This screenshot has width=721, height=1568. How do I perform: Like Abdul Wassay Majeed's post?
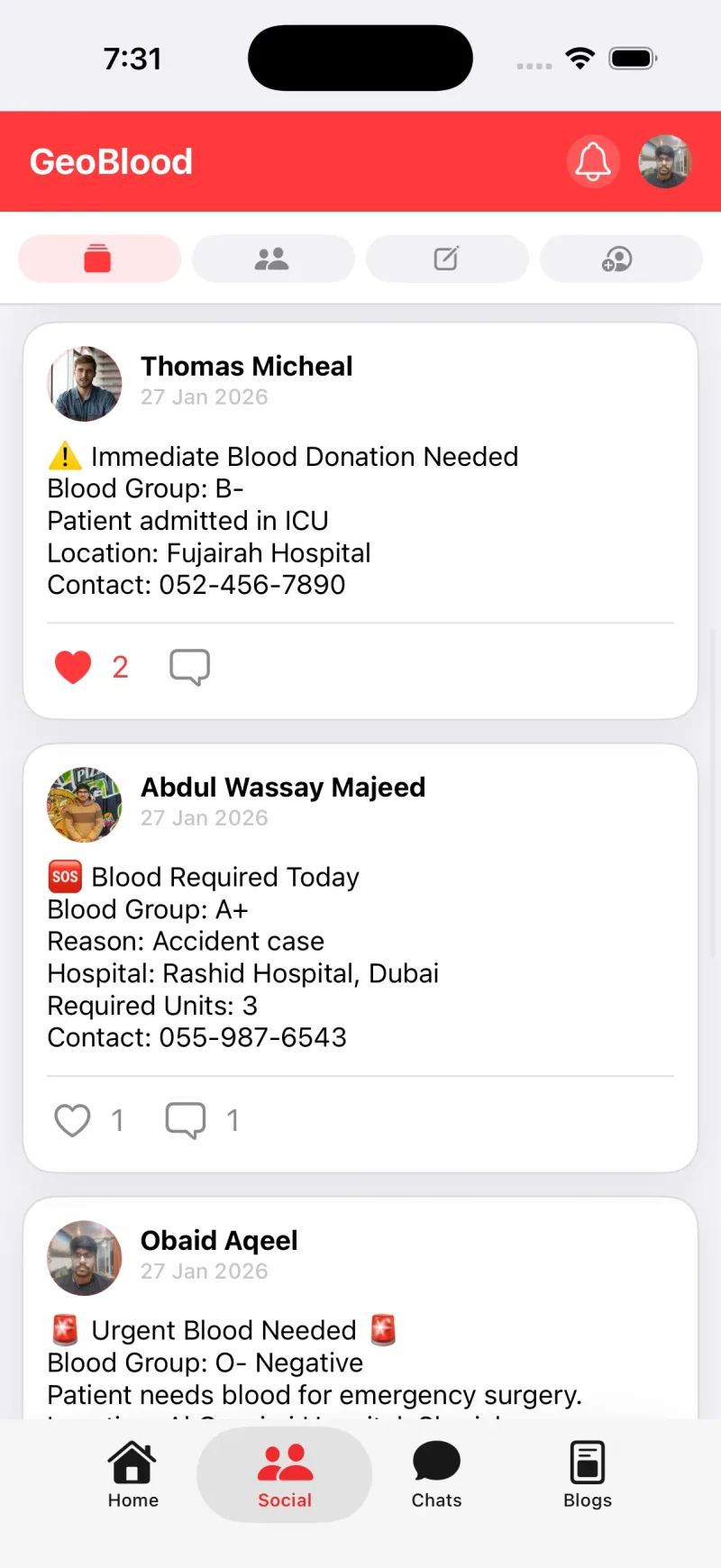point(72,1119)
